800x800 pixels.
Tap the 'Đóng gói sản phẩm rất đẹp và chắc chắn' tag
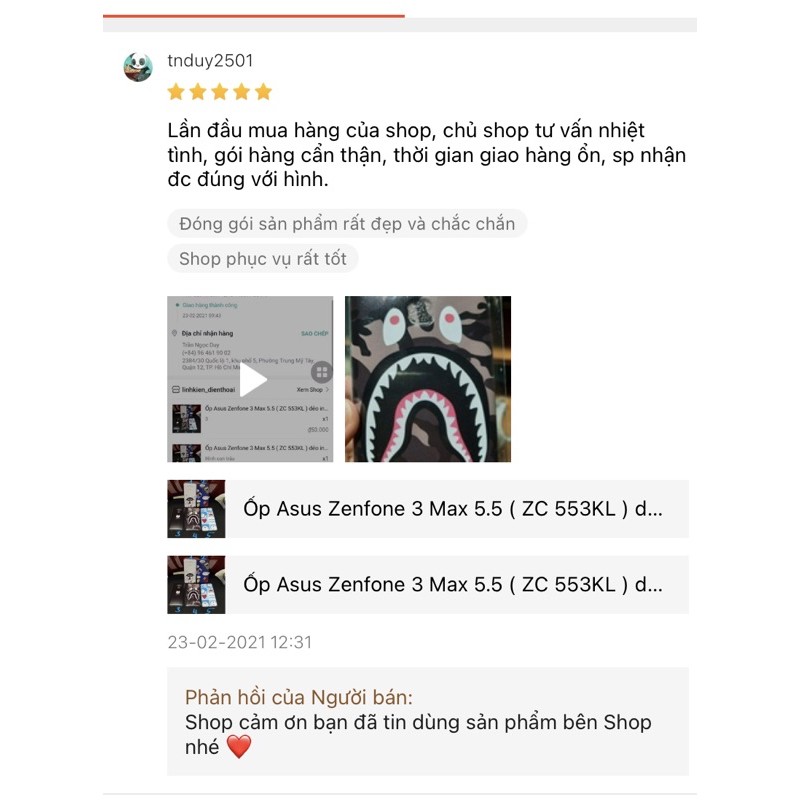point(347,224)
